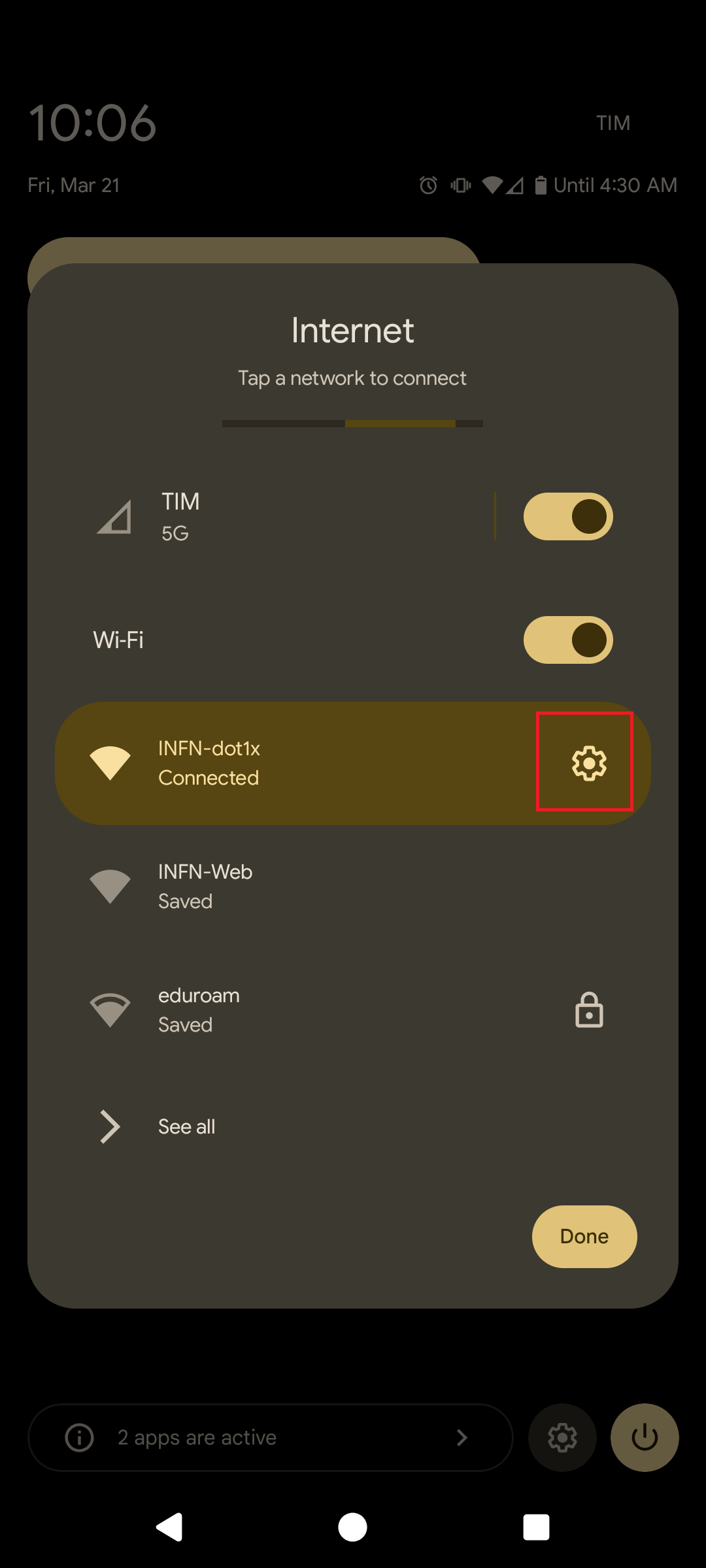The image size is (706, 1568).
Task: Connect to the eduroam network
Action: click(x=261, y=1010)
